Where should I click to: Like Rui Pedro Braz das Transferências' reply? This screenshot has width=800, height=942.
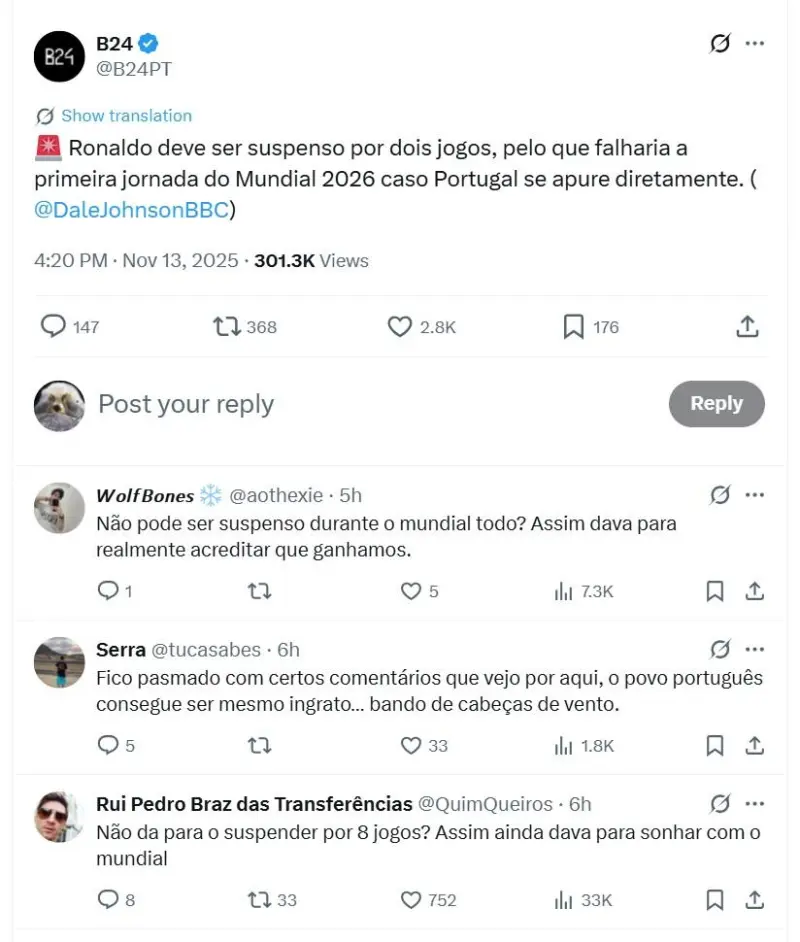410,900
